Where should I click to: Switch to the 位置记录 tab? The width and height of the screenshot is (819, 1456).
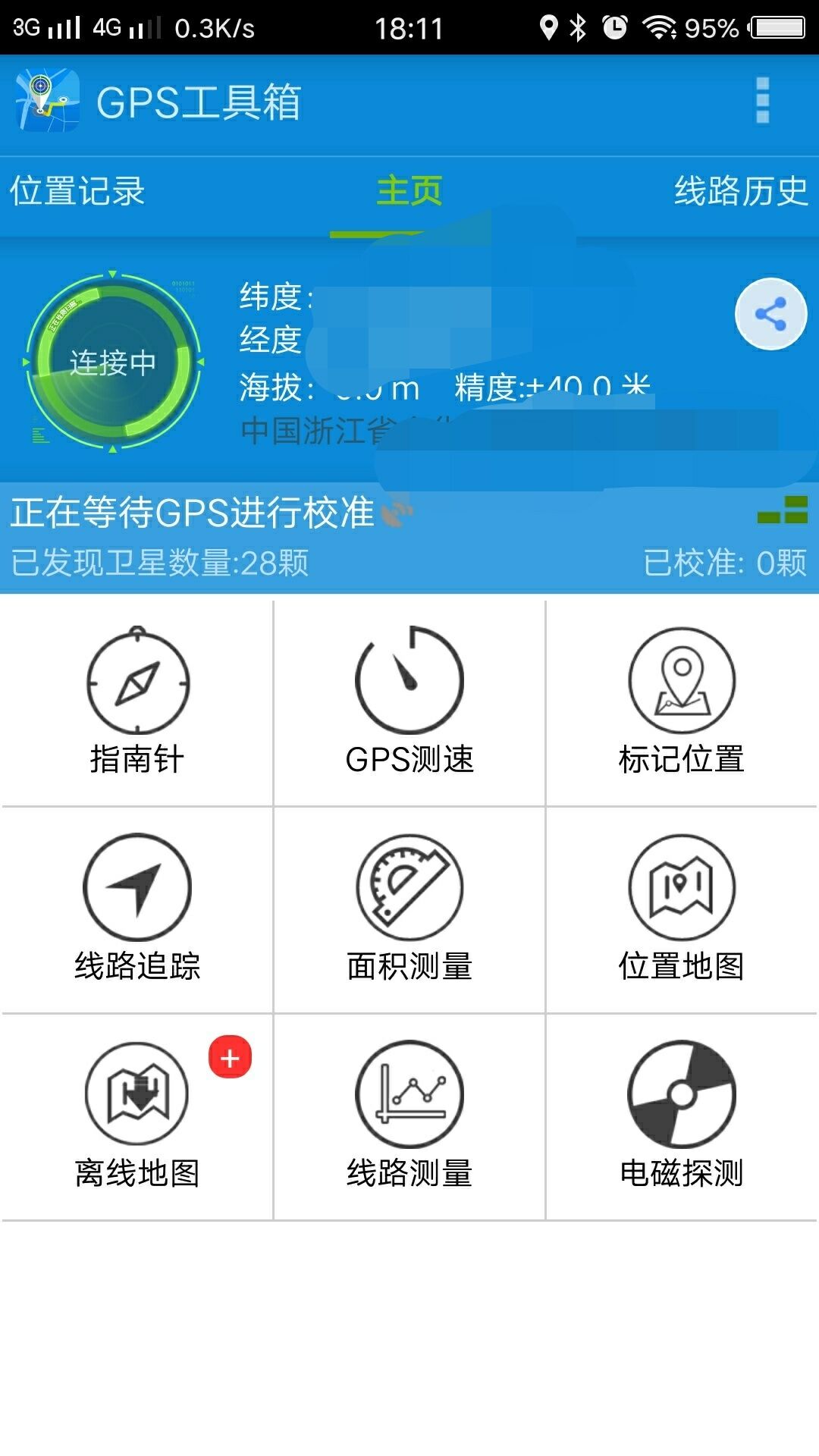coord(80,188)
